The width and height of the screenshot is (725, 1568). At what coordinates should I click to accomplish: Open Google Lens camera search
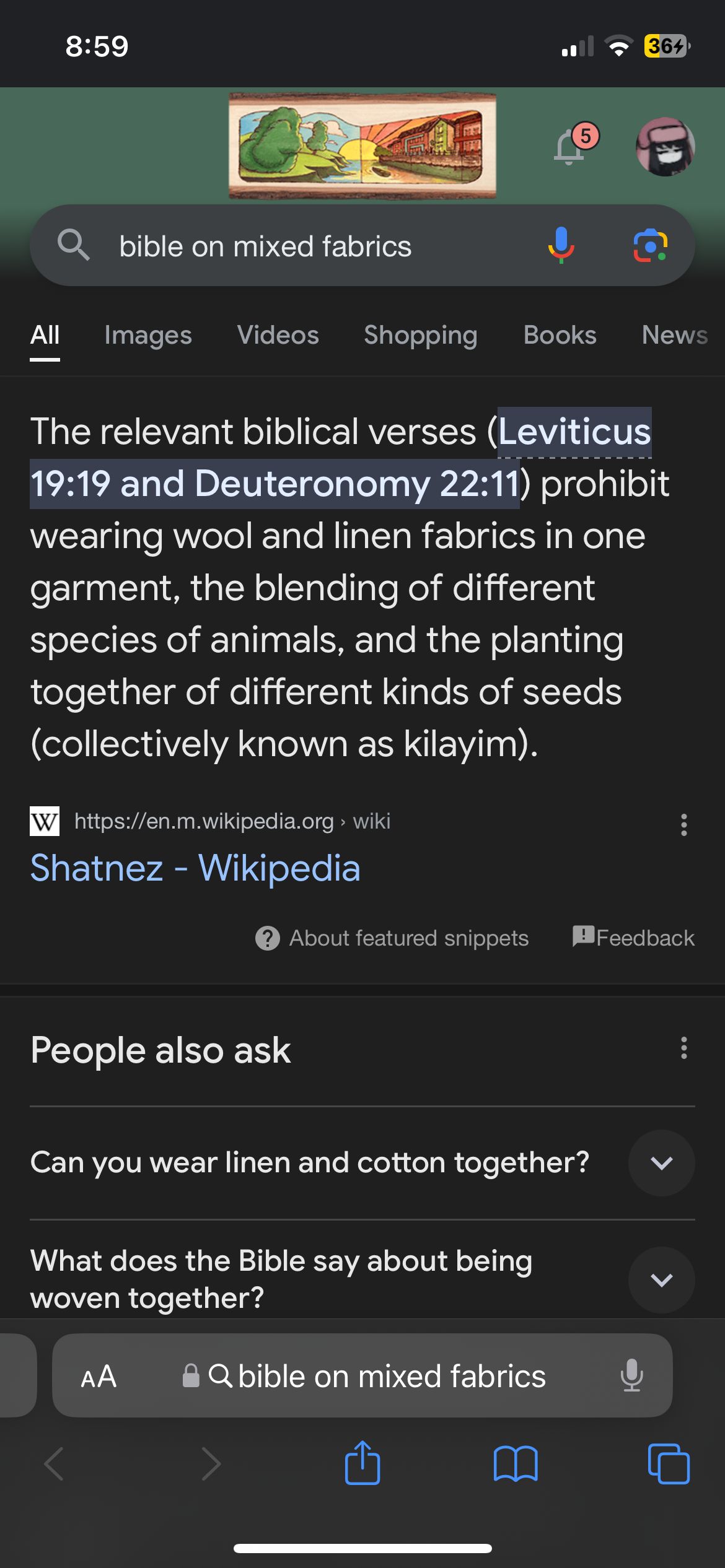point(650,245)
